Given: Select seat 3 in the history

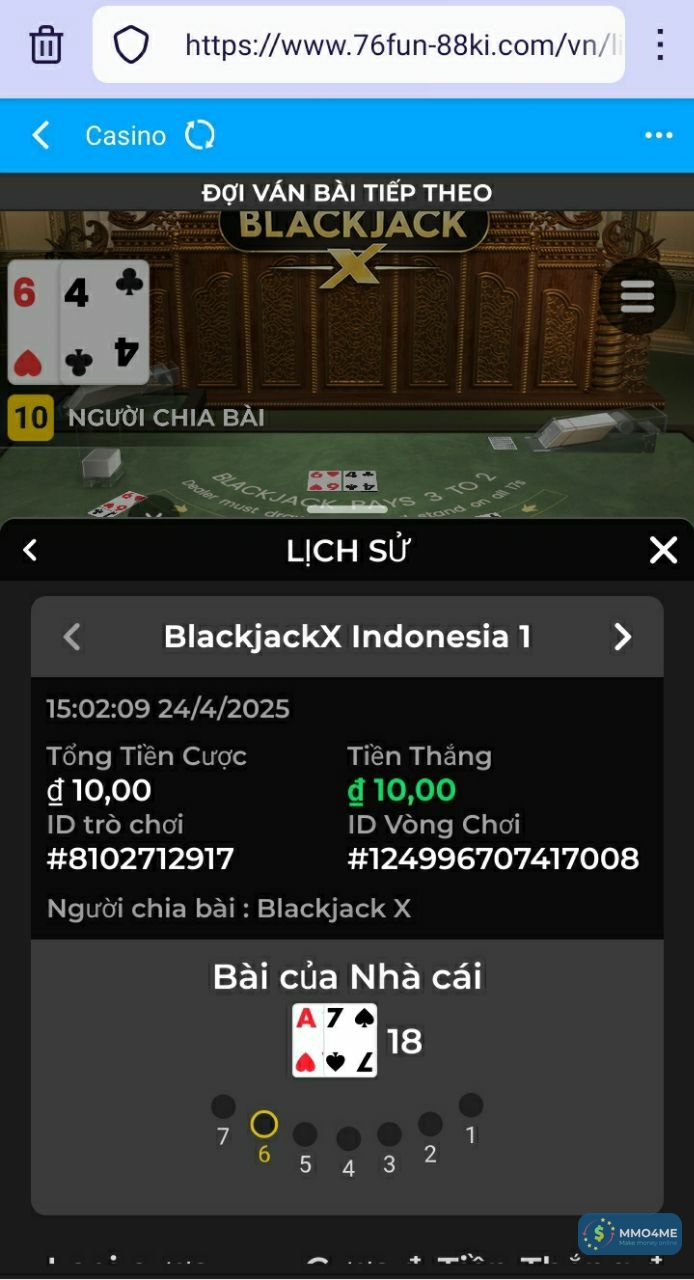Looking at the screenshot, I should click(389, 1134).
